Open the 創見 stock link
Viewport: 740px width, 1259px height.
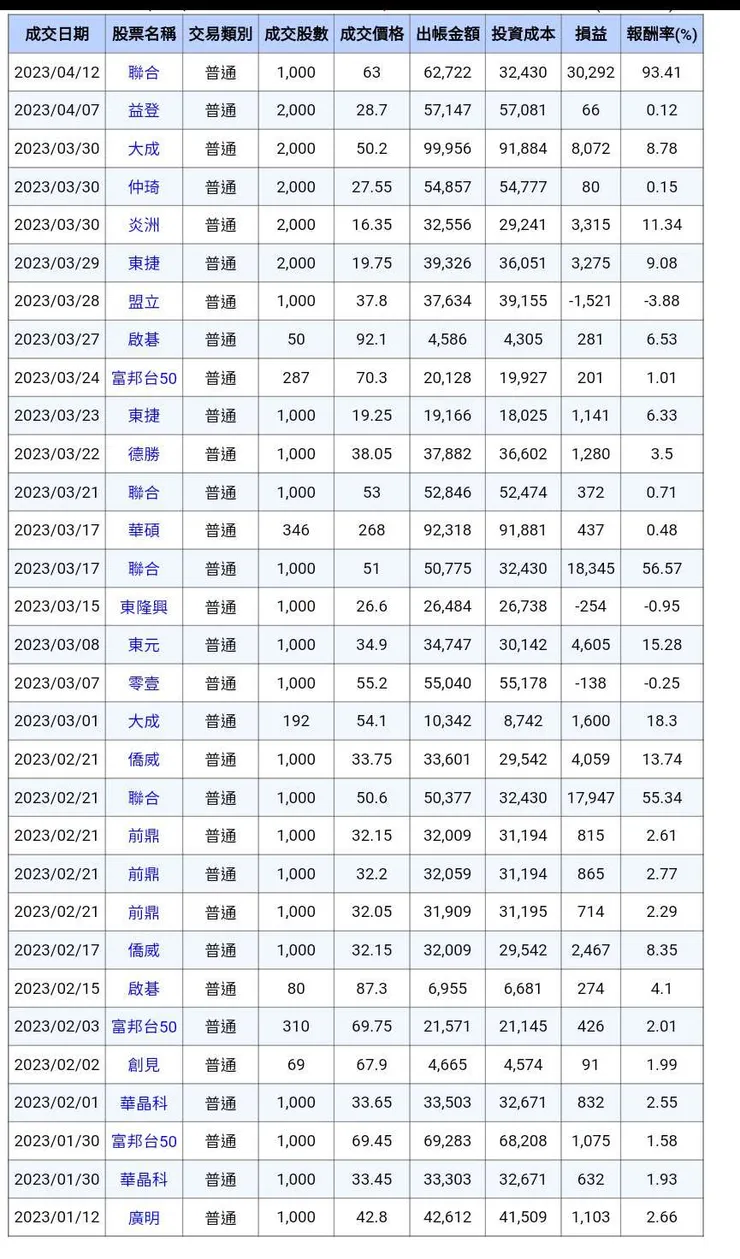(143, 1065)
